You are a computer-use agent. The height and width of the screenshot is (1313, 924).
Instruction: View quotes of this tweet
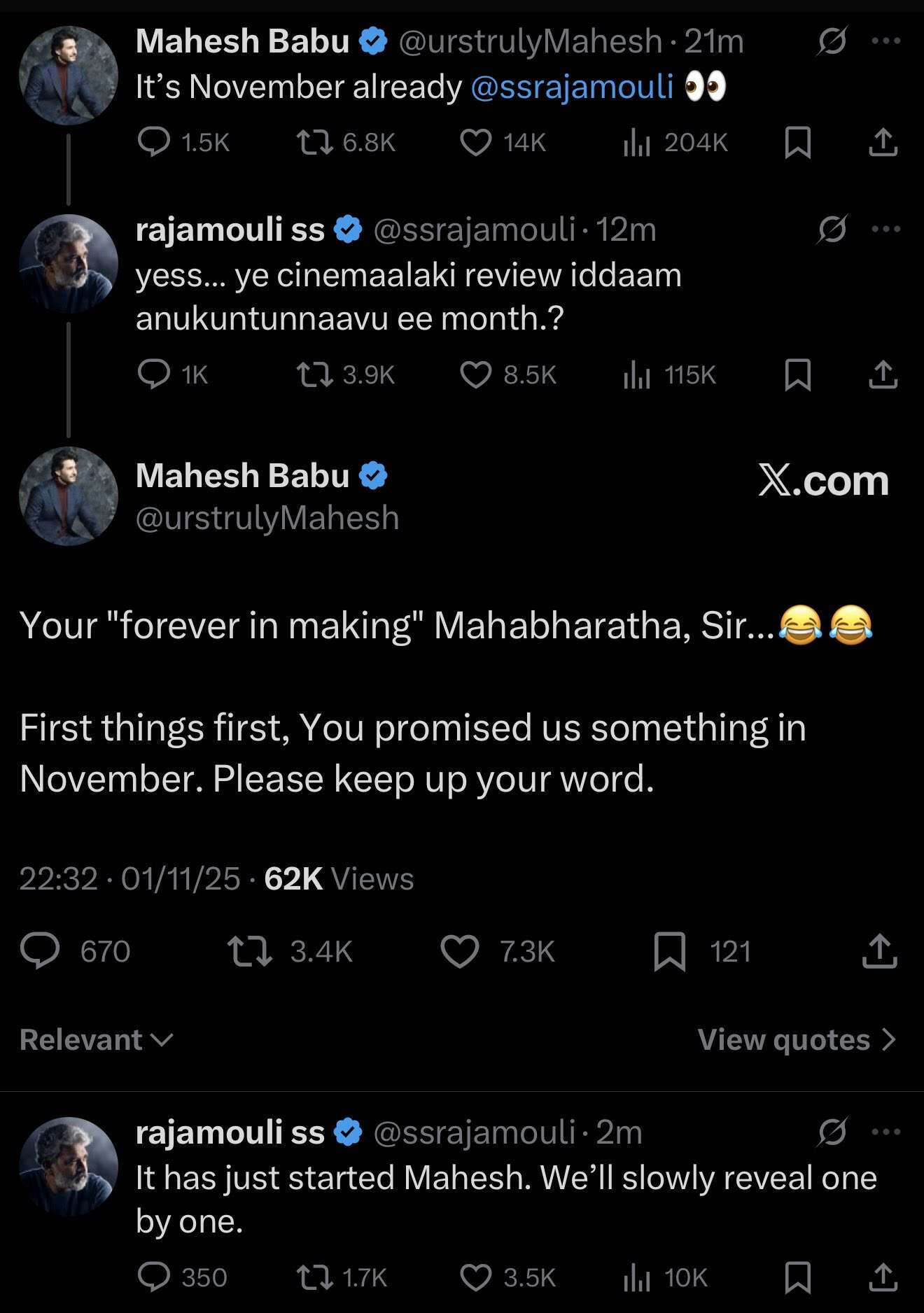[x=797, y=1040]
